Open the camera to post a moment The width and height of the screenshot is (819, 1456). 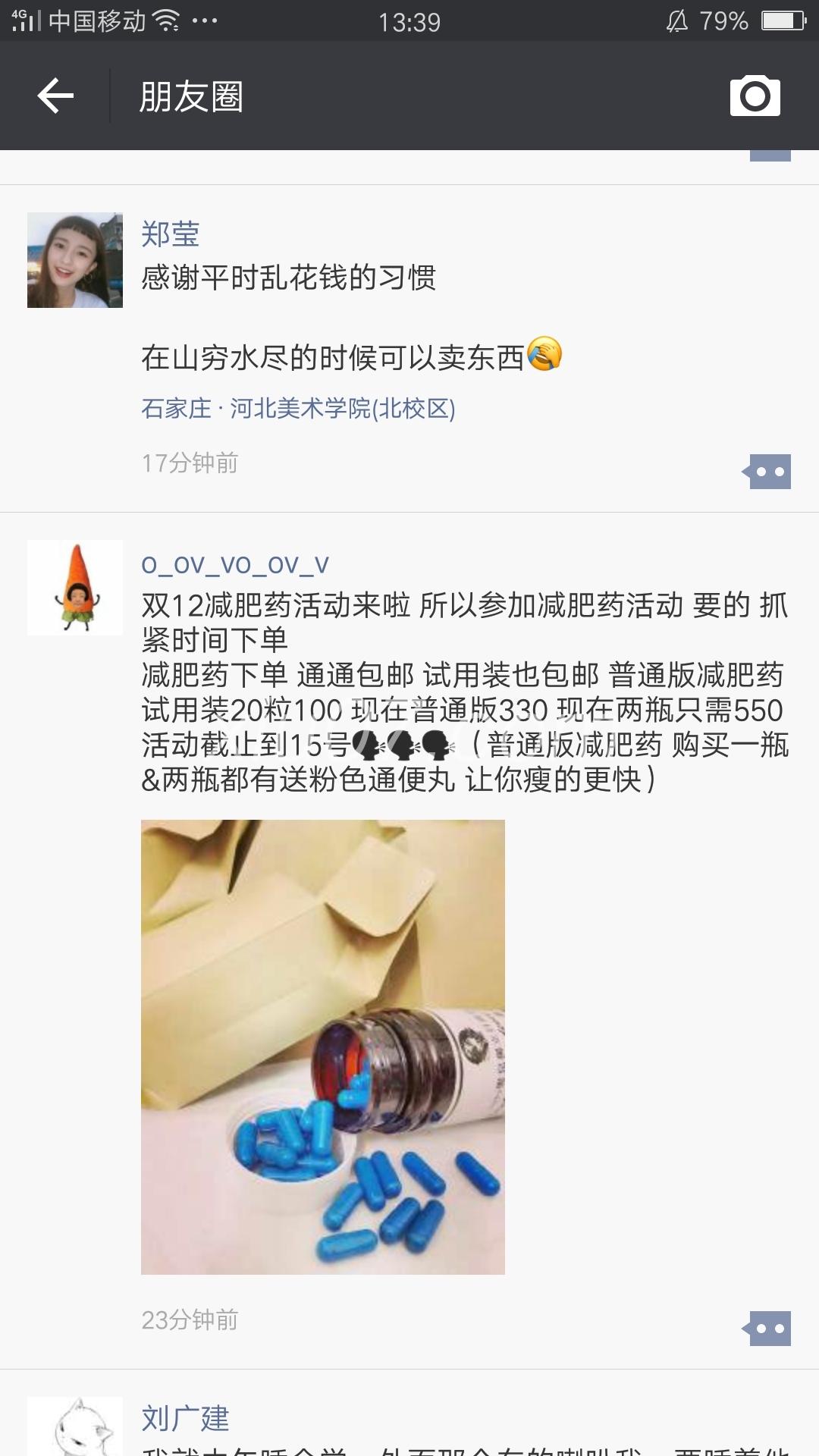pos(755,96)
